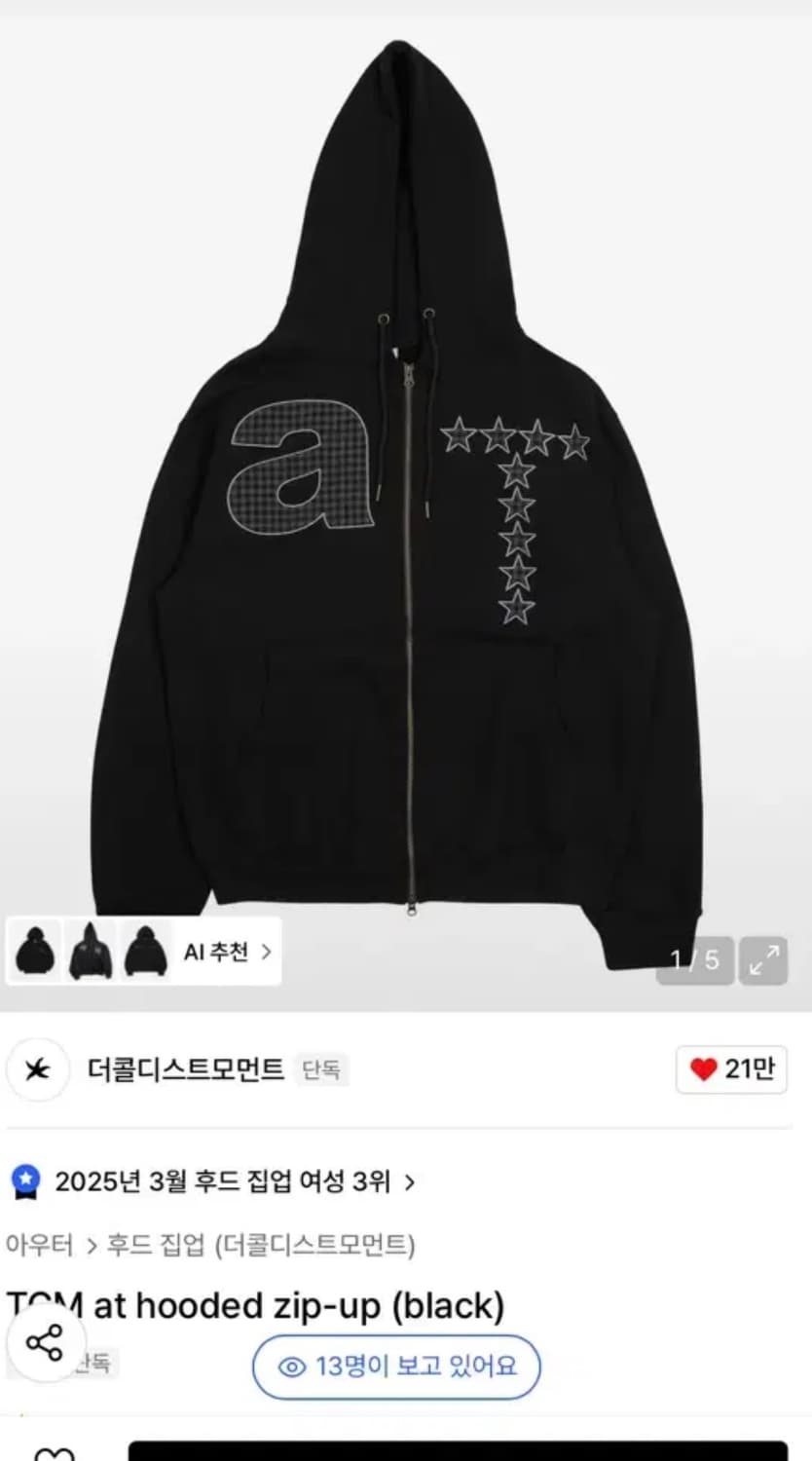Expand the breadcrumb arrow after 아우터
The width and height of the screenshot is (812, 1461).
92,1245
